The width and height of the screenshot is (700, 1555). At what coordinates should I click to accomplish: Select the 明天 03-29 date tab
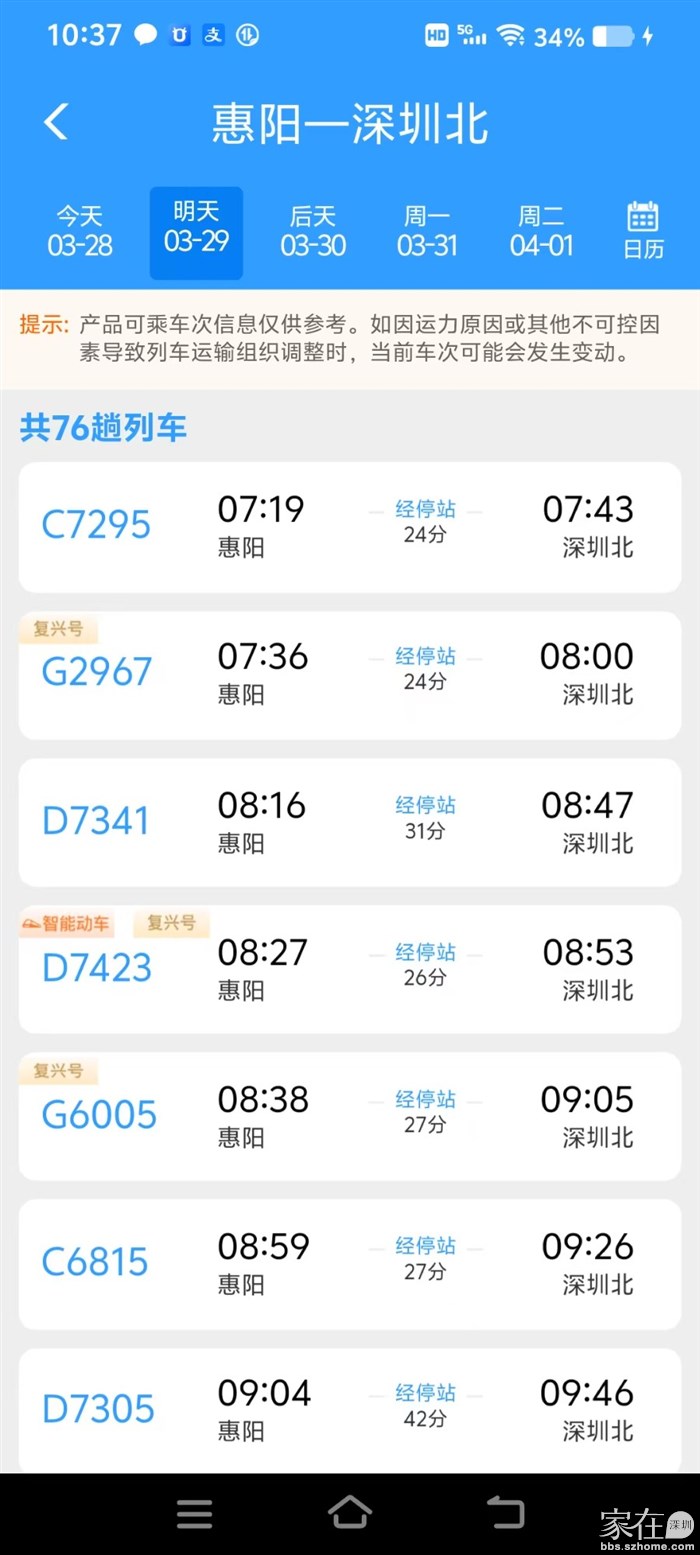pos(196,232)
